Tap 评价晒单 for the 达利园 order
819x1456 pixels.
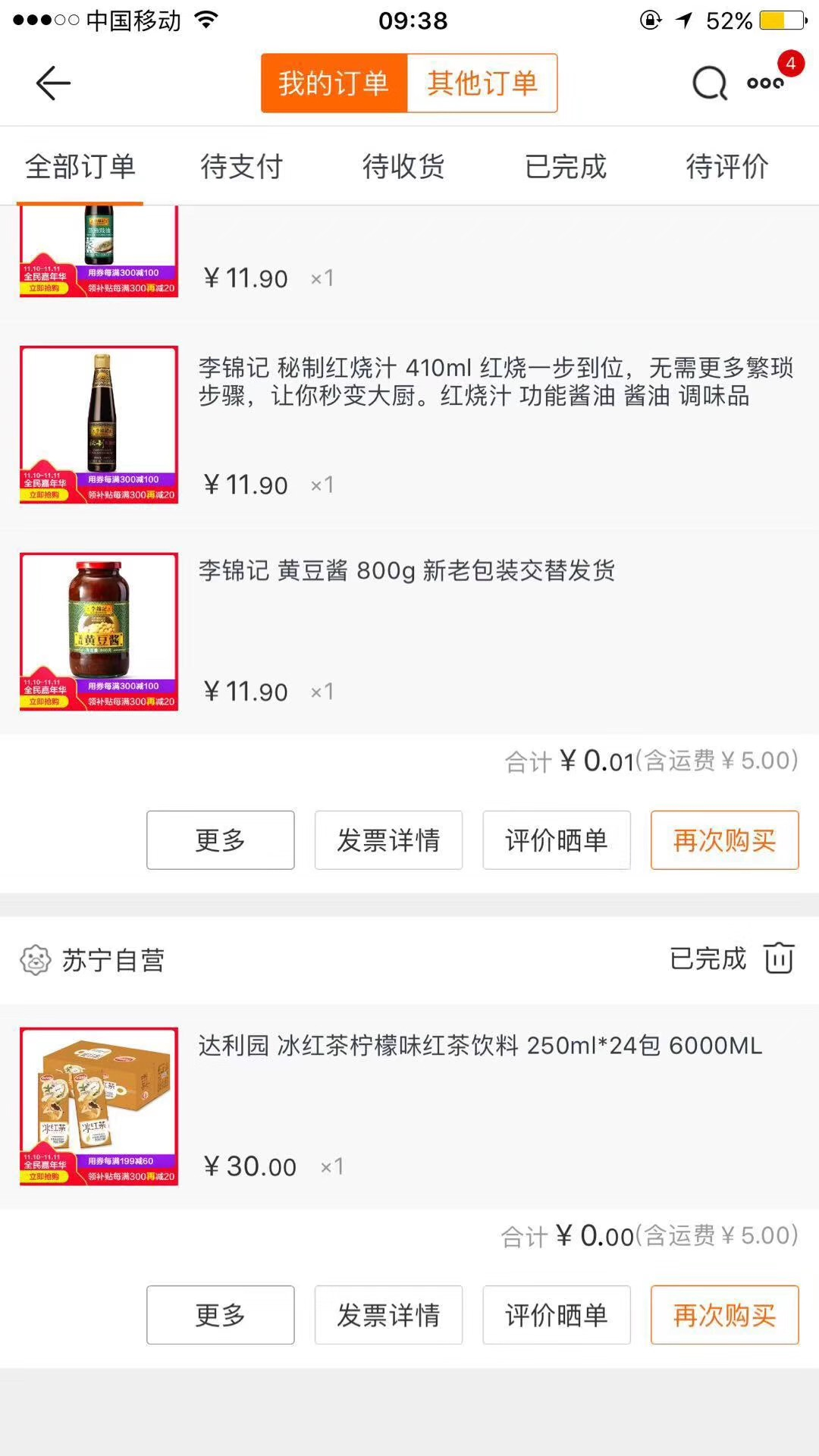click(557, 1315)
